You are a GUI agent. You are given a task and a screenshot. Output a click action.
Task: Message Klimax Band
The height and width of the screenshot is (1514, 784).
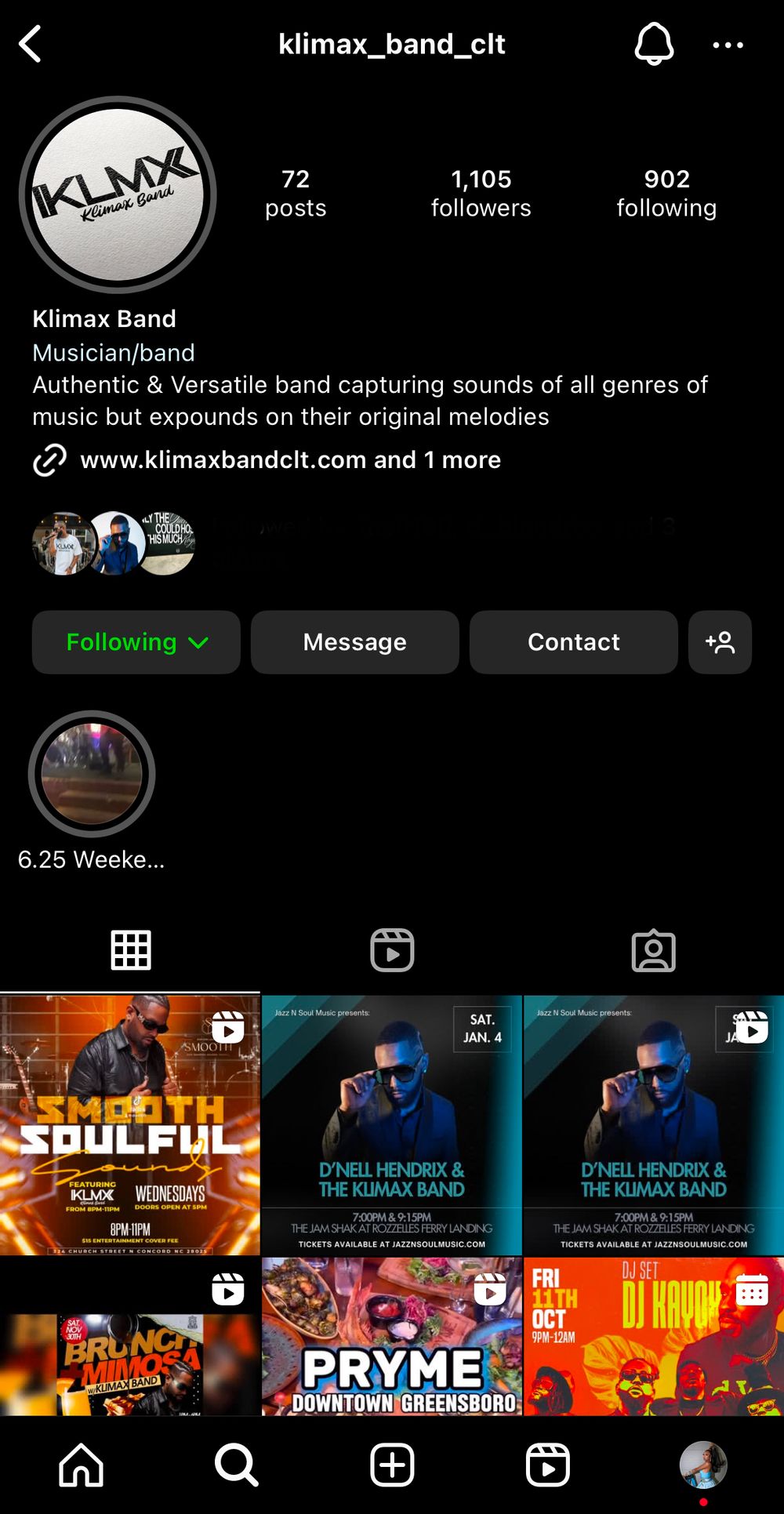coord(354,642)
